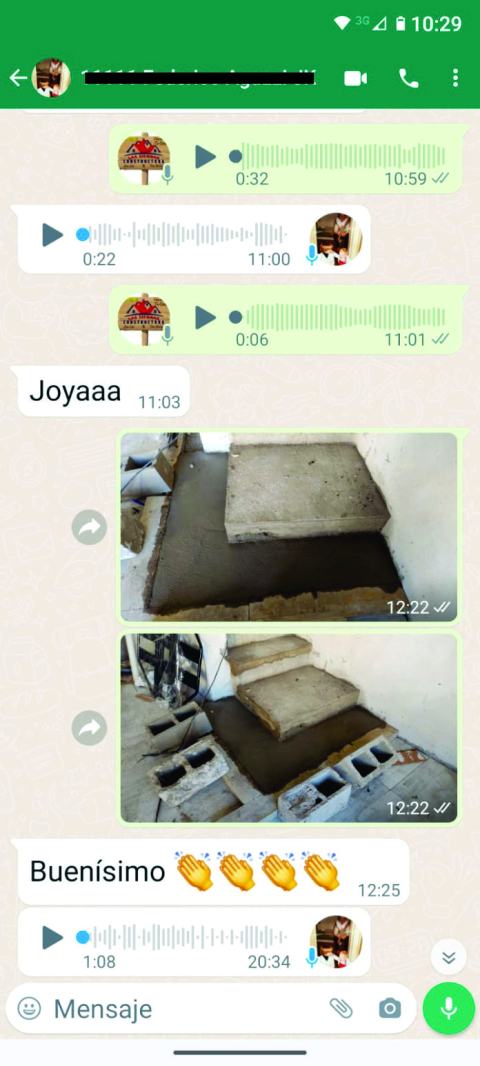Forward the first concrete step photo
Image resolution: width=480 pixels, height=1066 pixels.
[x=90, y=527]
